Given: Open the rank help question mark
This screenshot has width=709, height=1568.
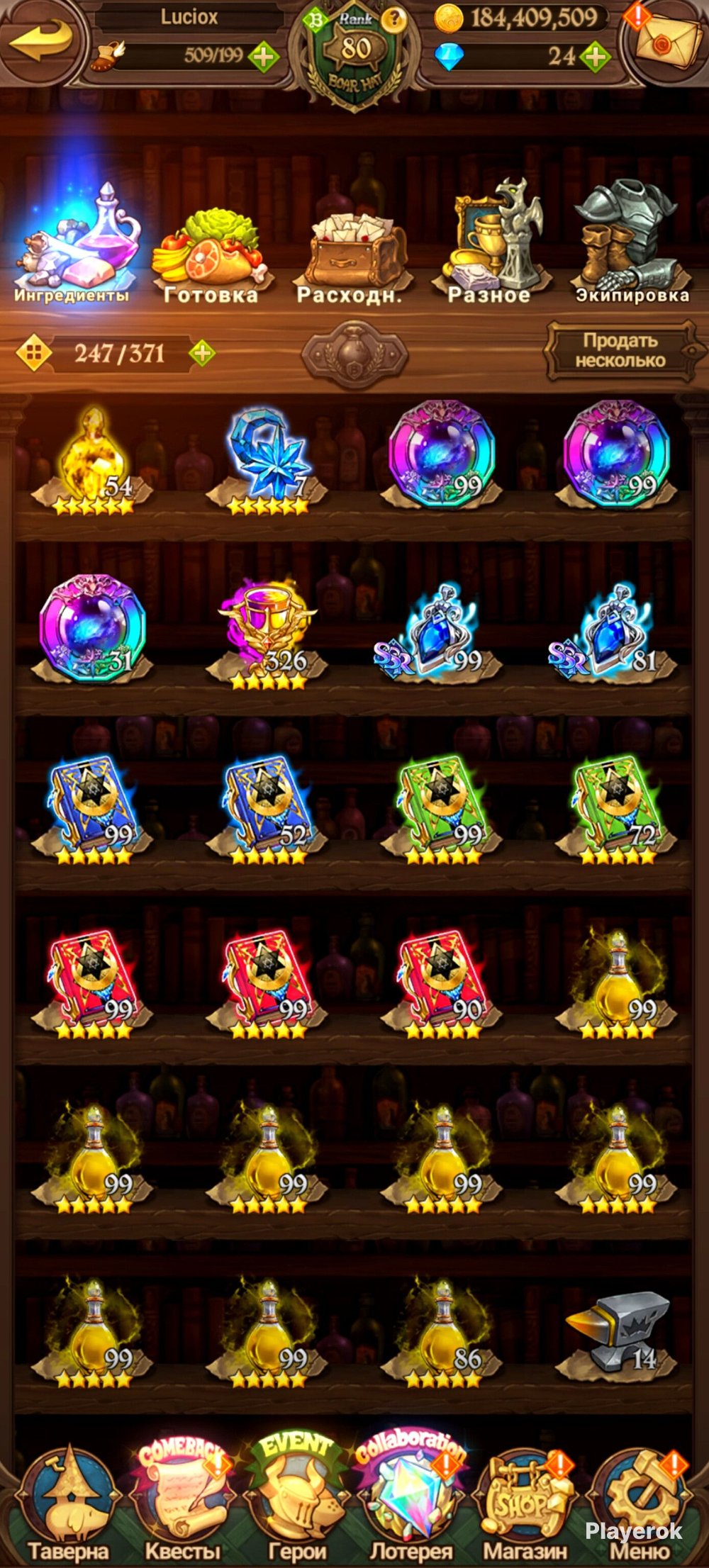Looking at the screenshot, I should (393, 19).
